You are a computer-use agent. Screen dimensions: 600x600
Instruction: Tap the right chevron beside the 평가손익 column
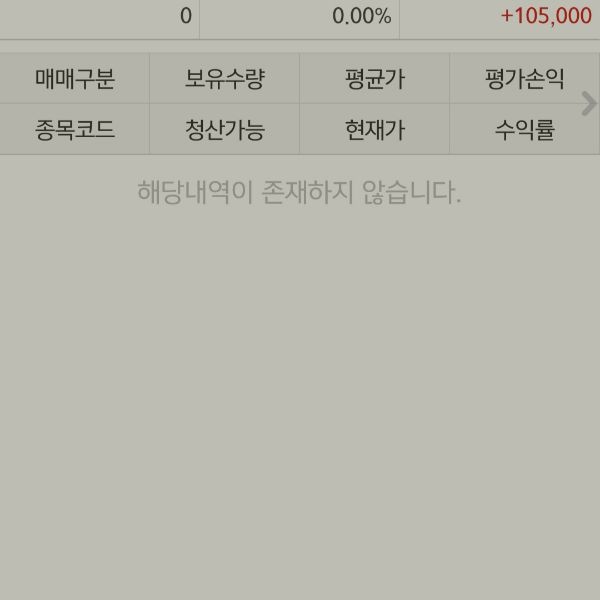coord(589,103)
